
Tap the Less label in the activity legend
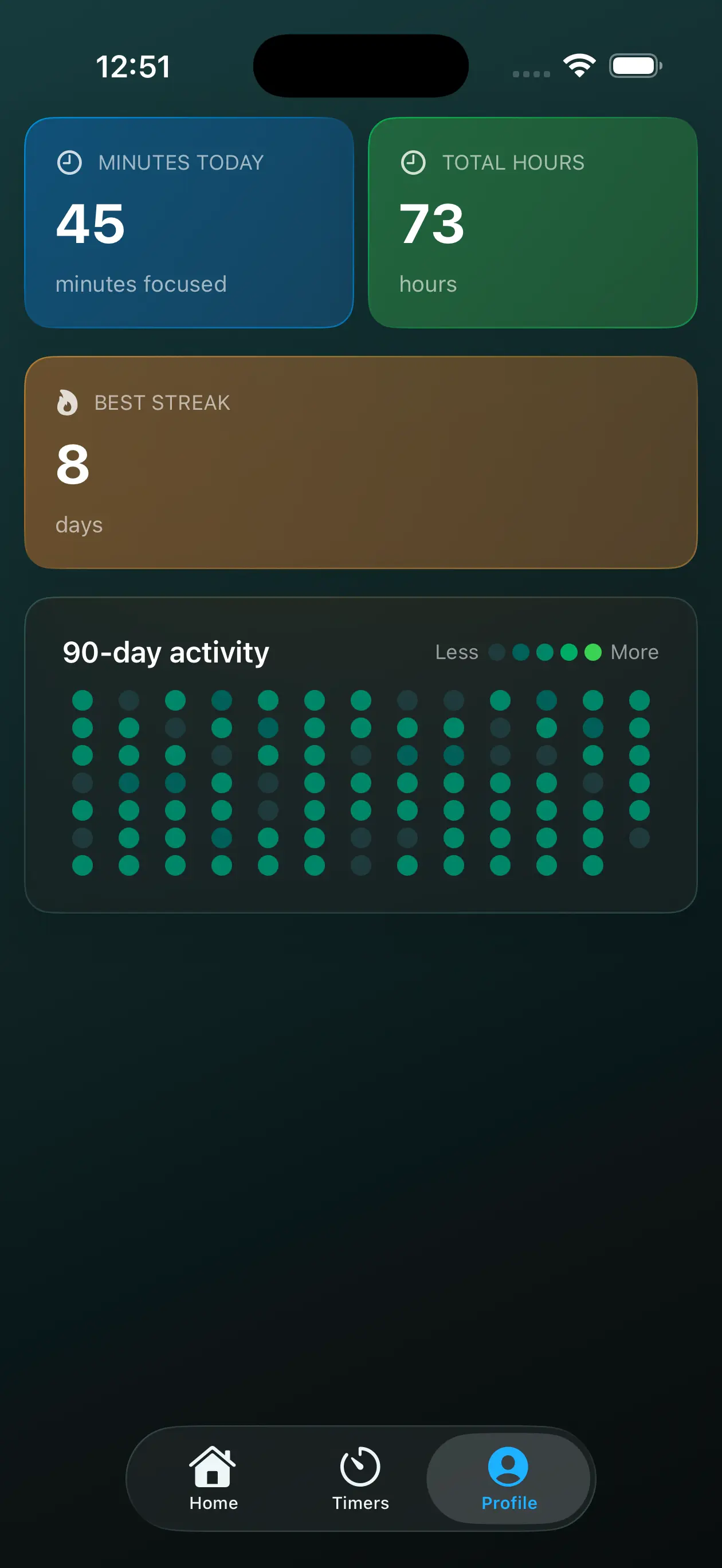click(457, 652)
